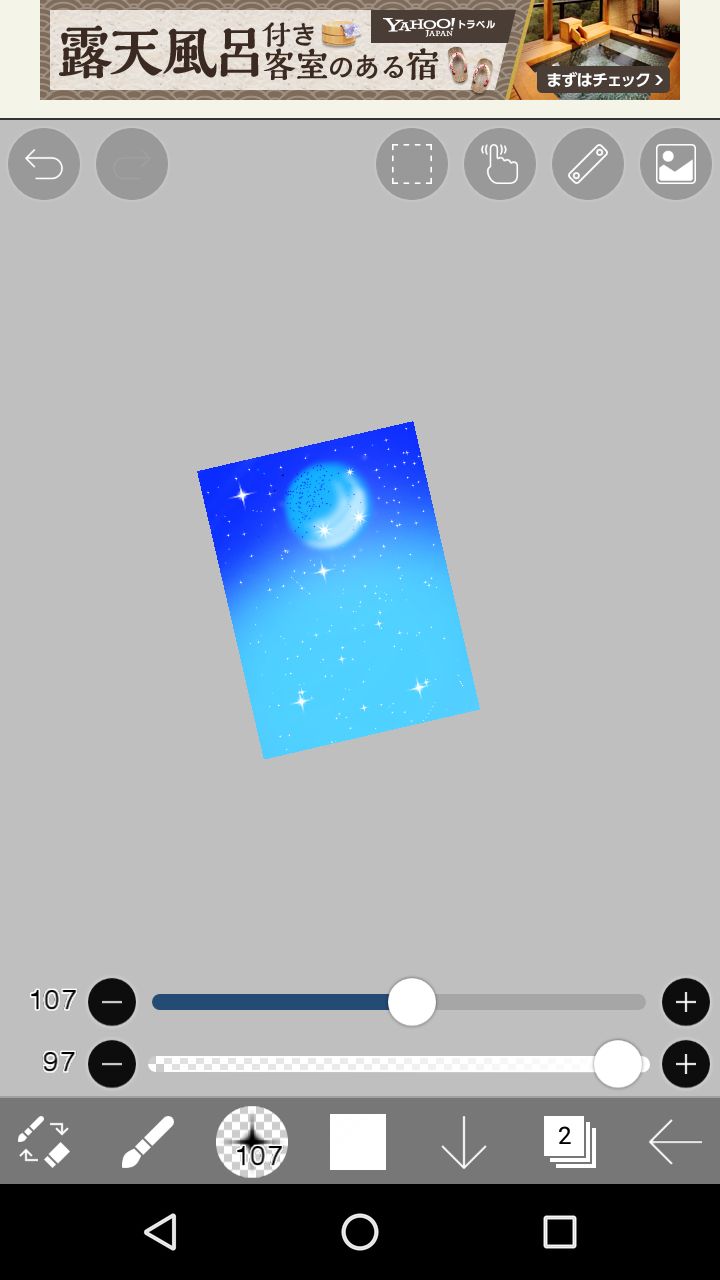Open the stabilizer hand gesture tool
The height and width of the screenshot is (1280, 720).
[500, 164]
